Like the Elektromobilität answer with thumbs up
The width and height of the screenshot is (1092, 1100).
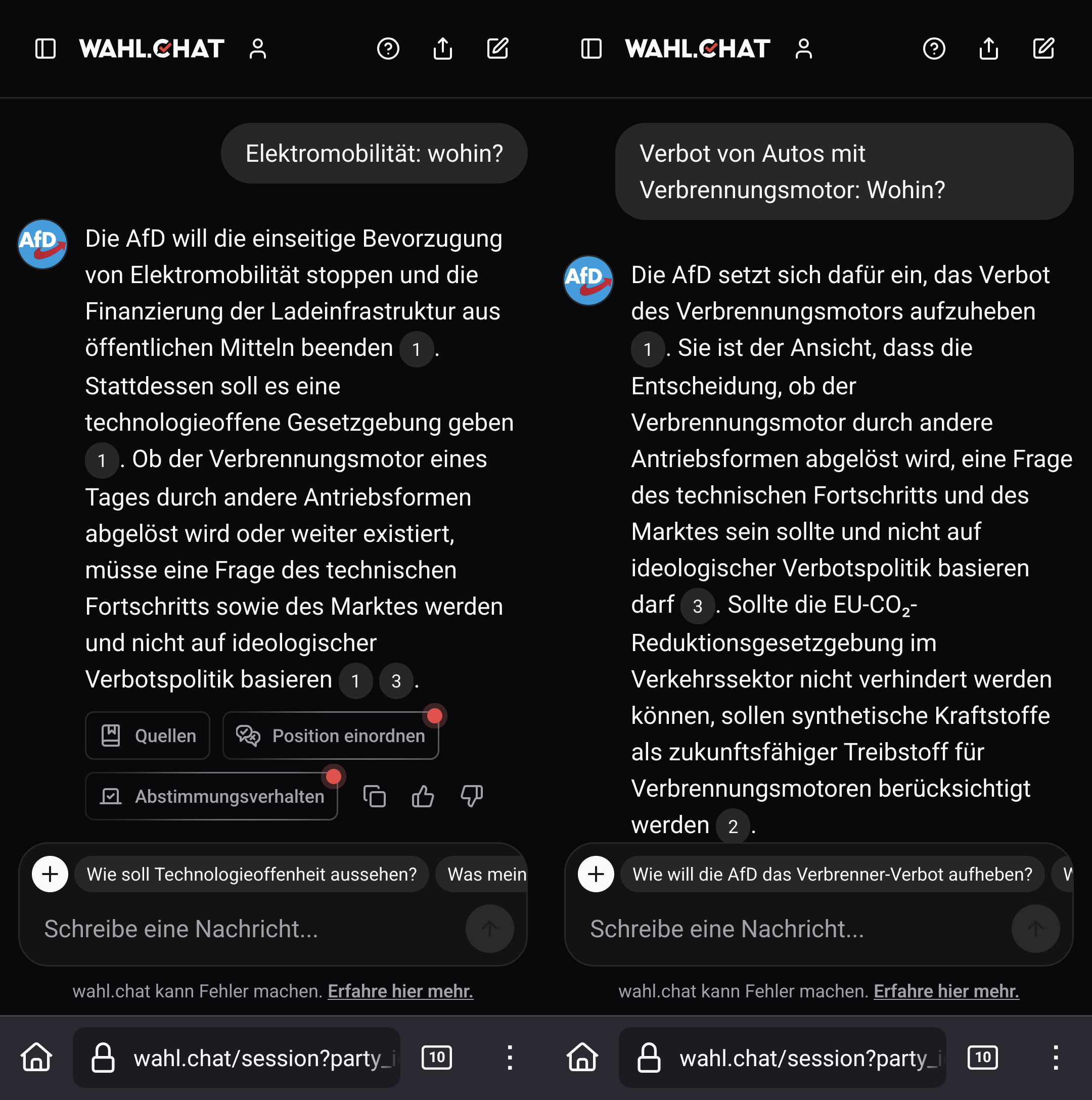point(423,796)
